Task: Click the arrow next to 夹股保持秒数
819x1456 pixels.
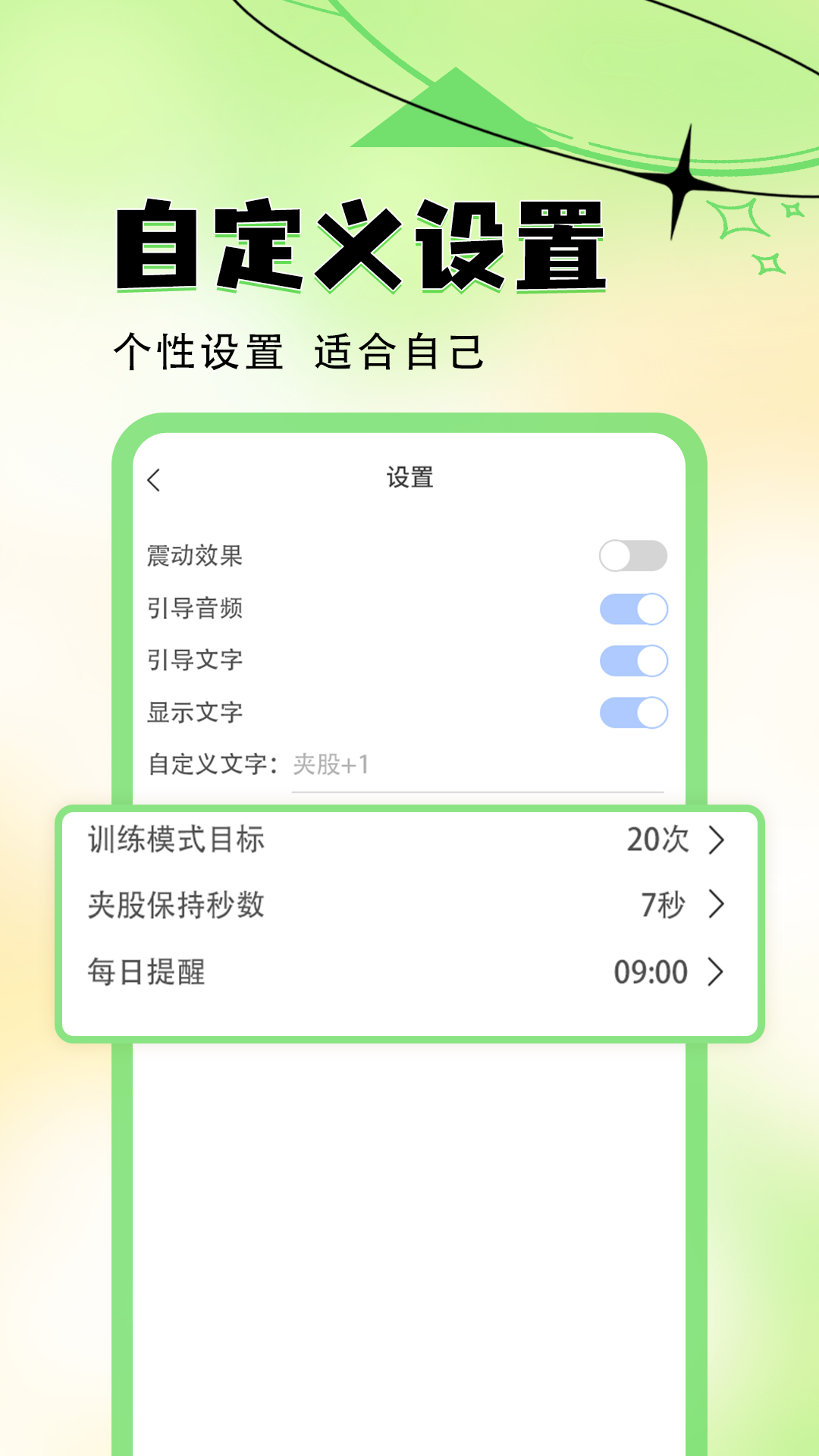Action: click(x=717, y=904)
